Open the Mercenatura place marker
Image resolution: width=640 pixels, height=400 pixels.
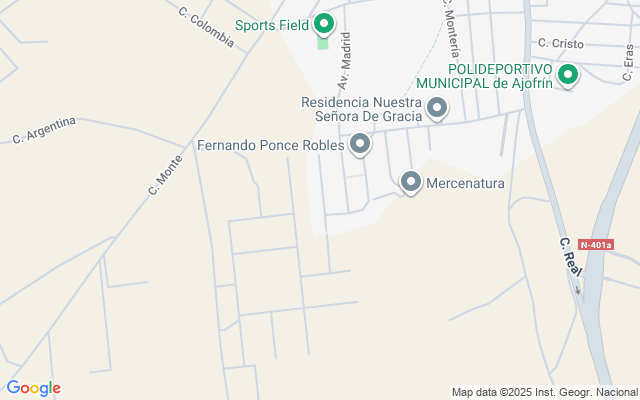[411, 183]
